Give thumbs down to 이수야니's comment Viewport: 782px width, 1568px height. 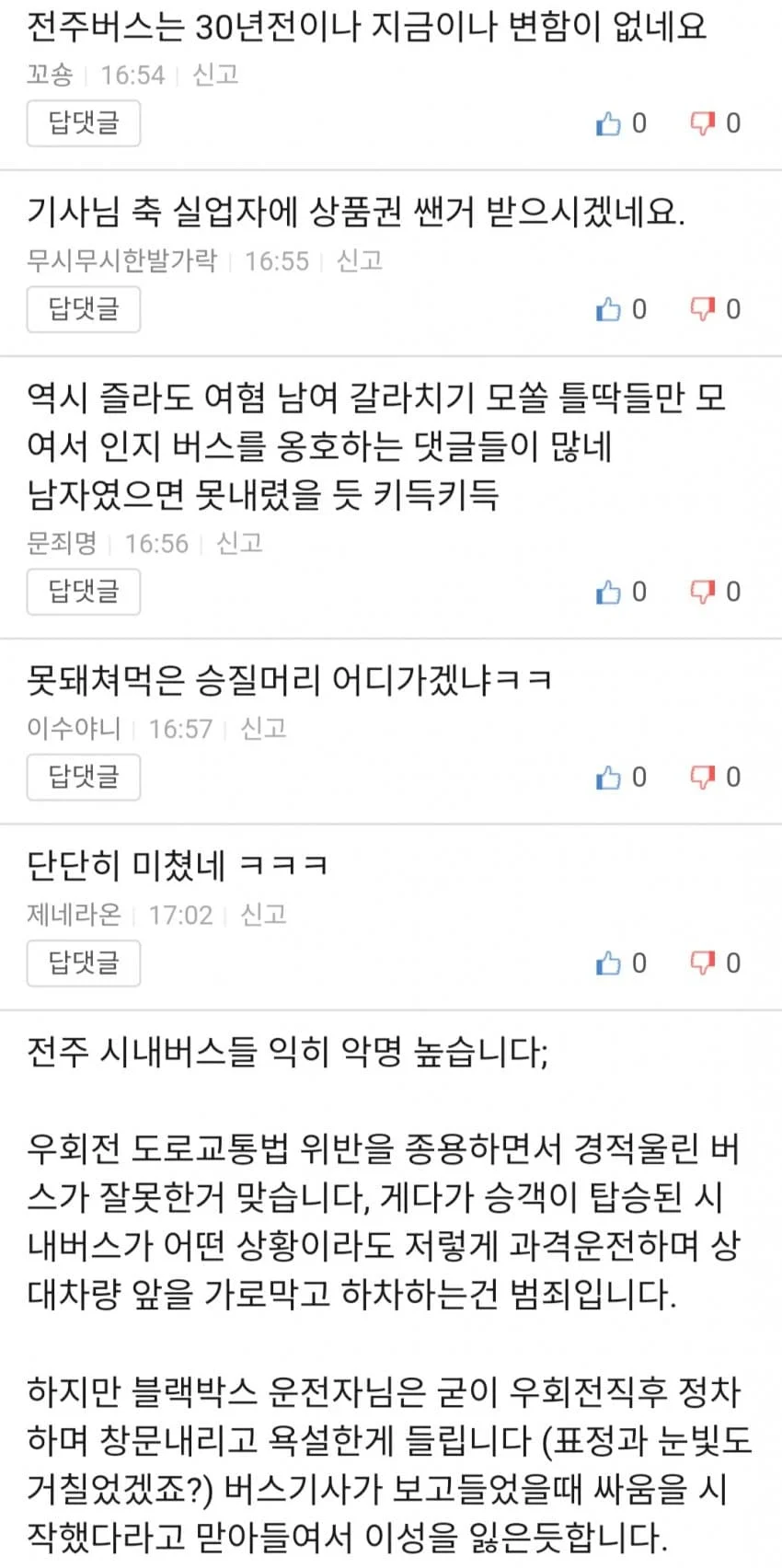703,778
